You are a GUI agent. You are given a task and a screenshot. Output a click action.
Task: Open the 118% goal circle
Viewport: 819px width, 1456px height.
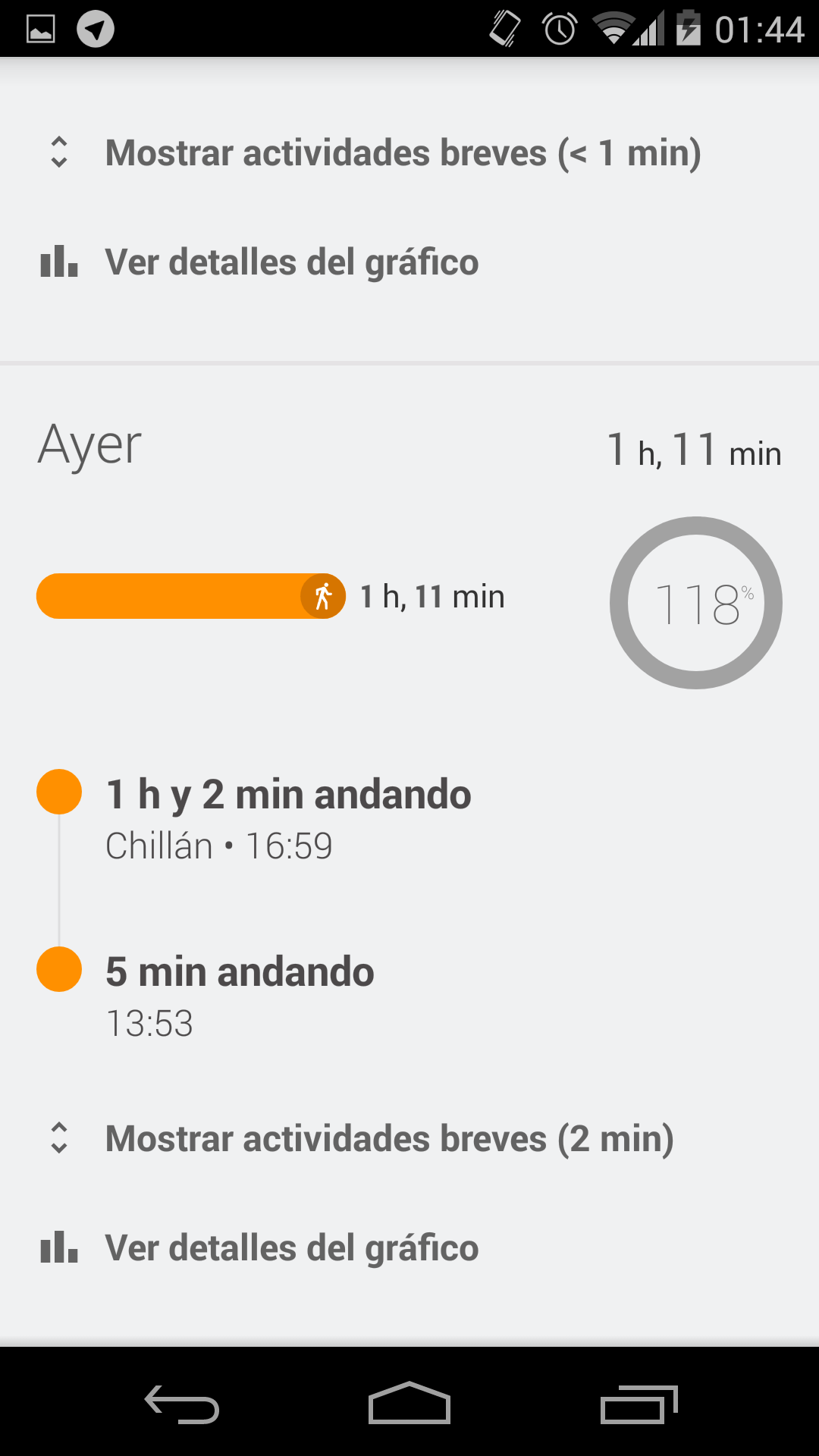[x=696, y=603]
